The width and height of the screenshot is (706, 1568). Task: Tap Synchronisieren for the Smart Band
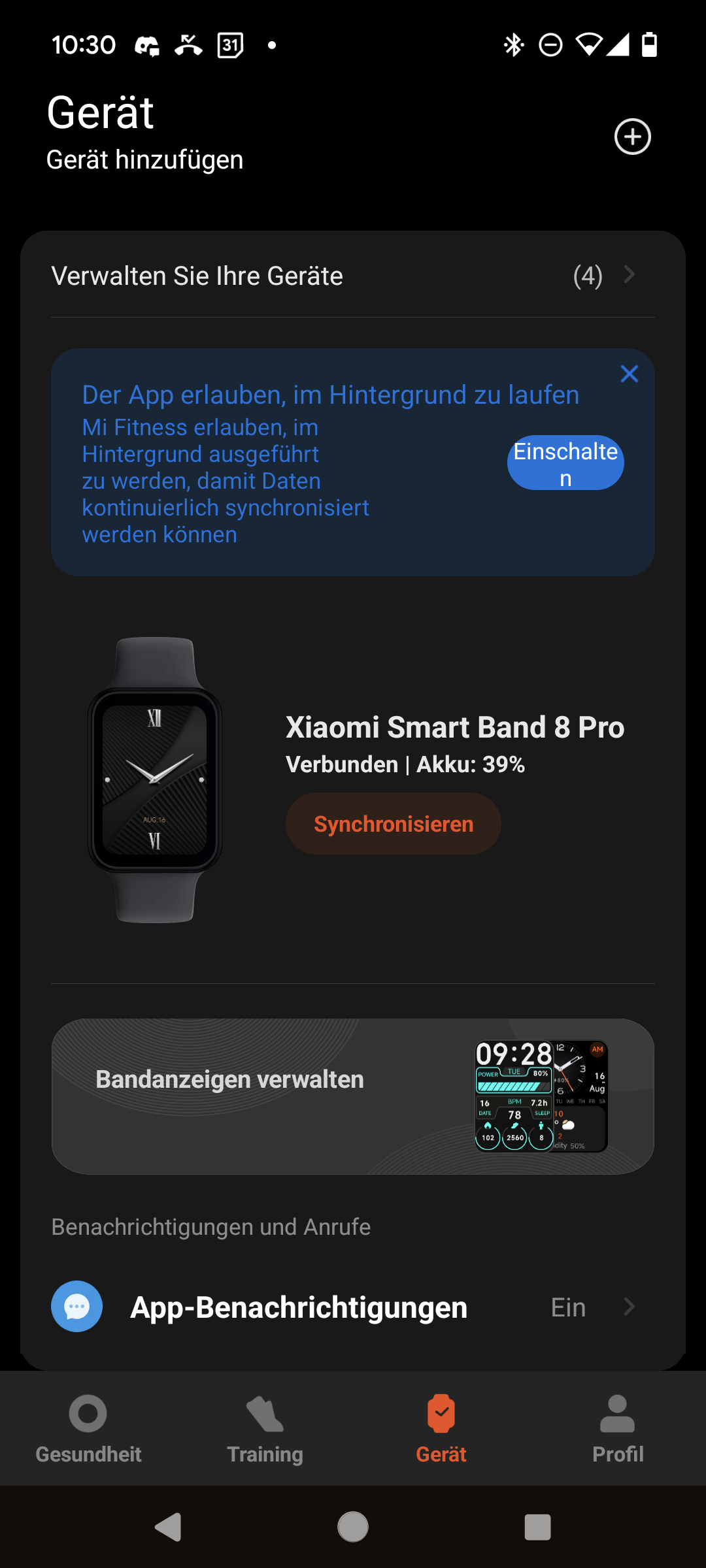[x=393, y=824]
